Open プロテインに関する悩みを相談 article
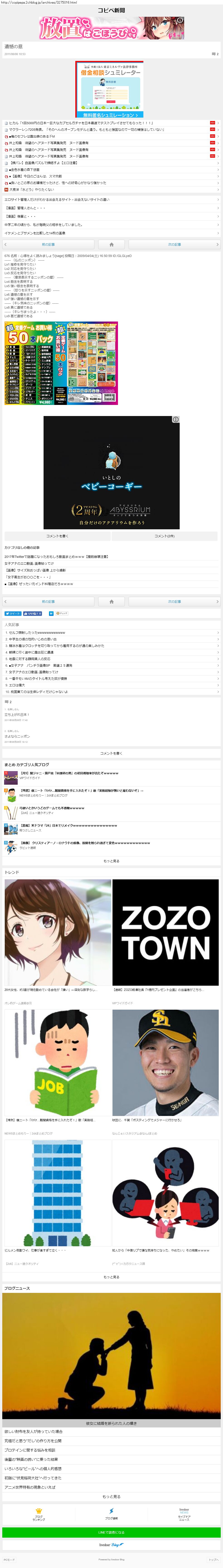 click(30, 1450)
